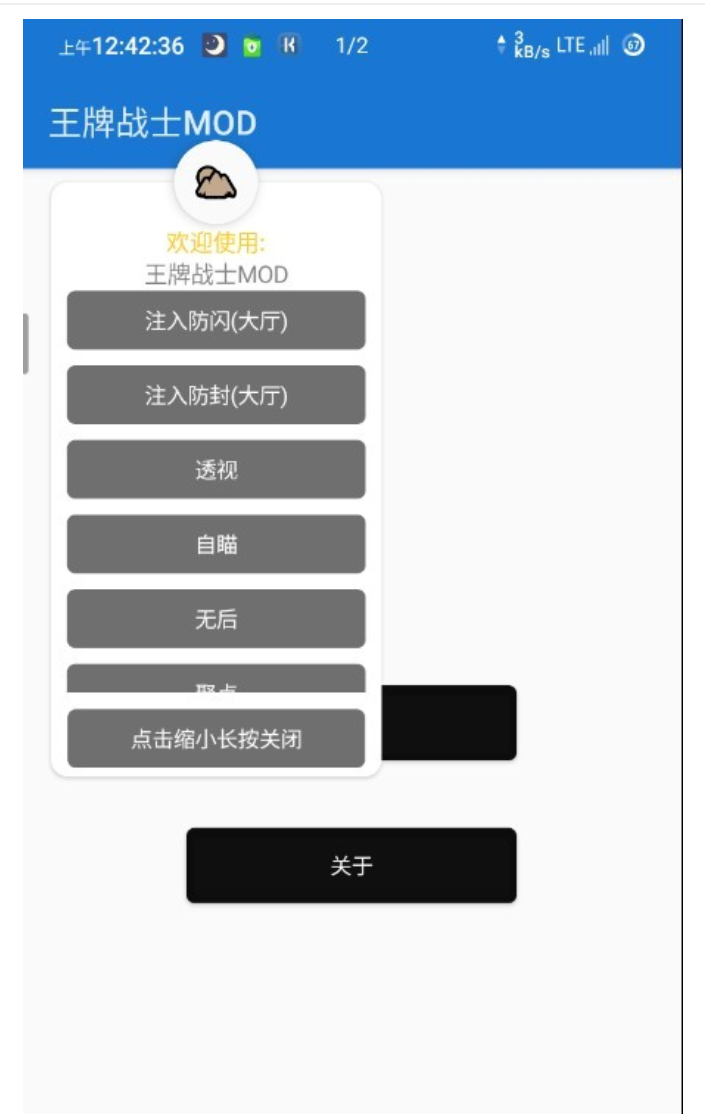Enable the 透视 feature
Image resolution: width=705 pixels, height=1114 pixels.
[x=216, y=469]
